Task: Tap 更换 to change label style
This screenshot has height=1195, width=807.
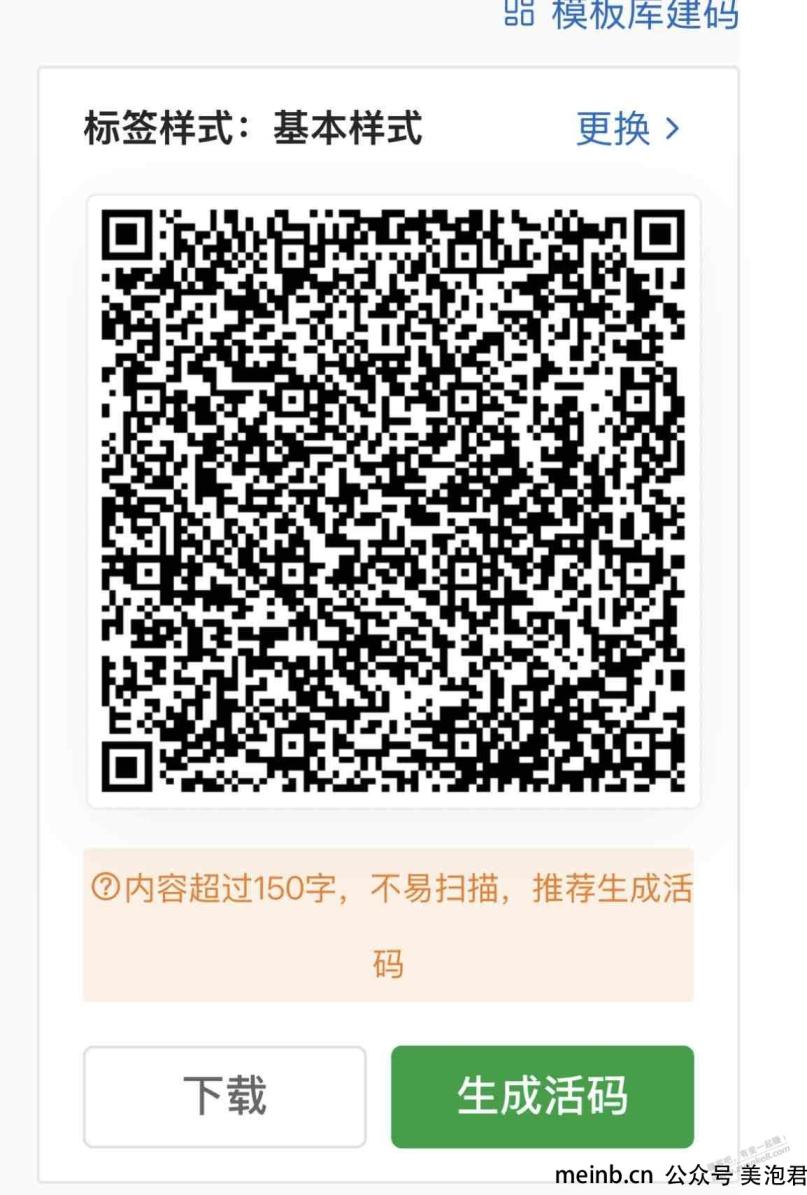Action: (x=627, y=129)
